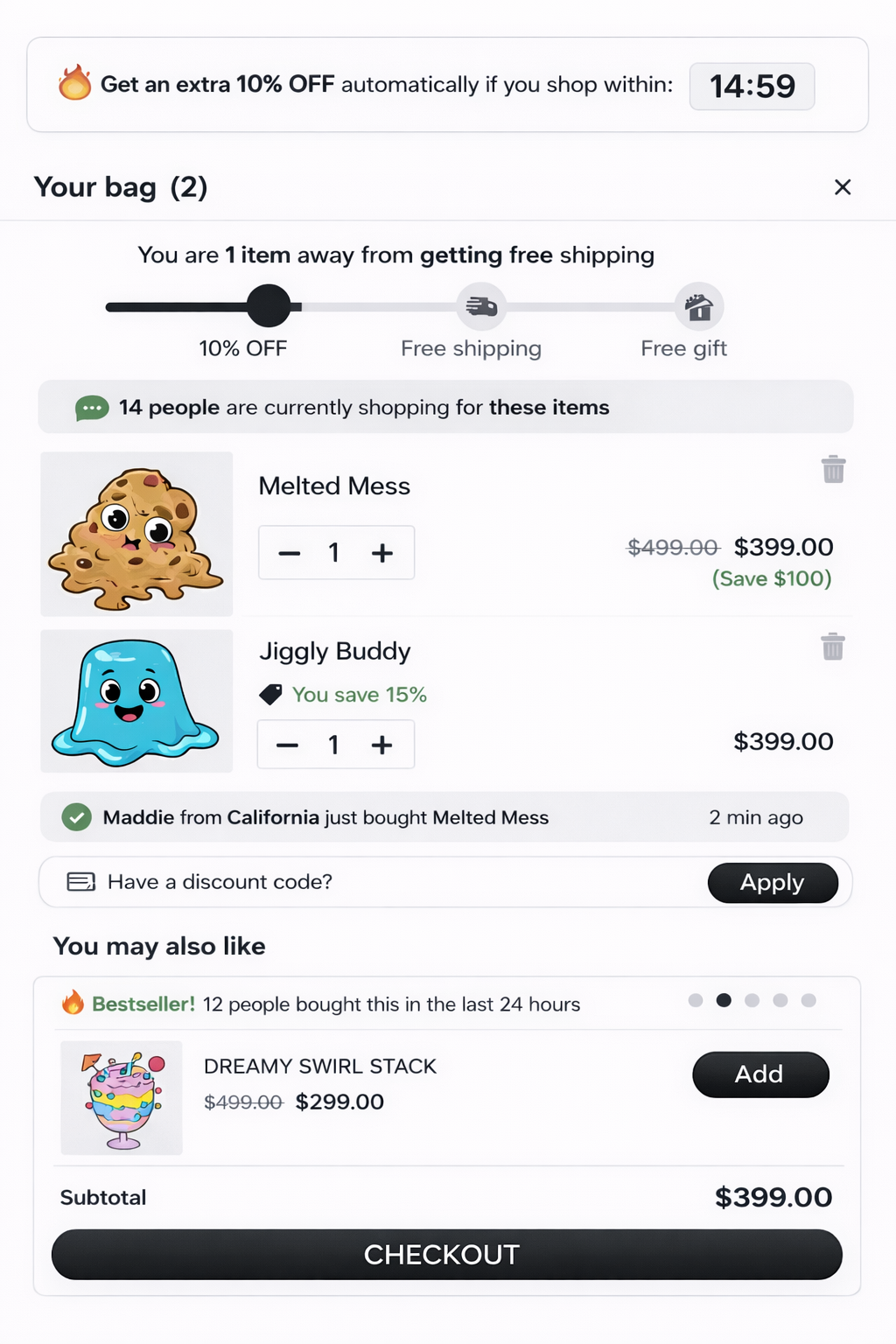The height and width of the screenshot is (1344, 896).
Task: Close the Your bag panel
Action: (842, 187)
